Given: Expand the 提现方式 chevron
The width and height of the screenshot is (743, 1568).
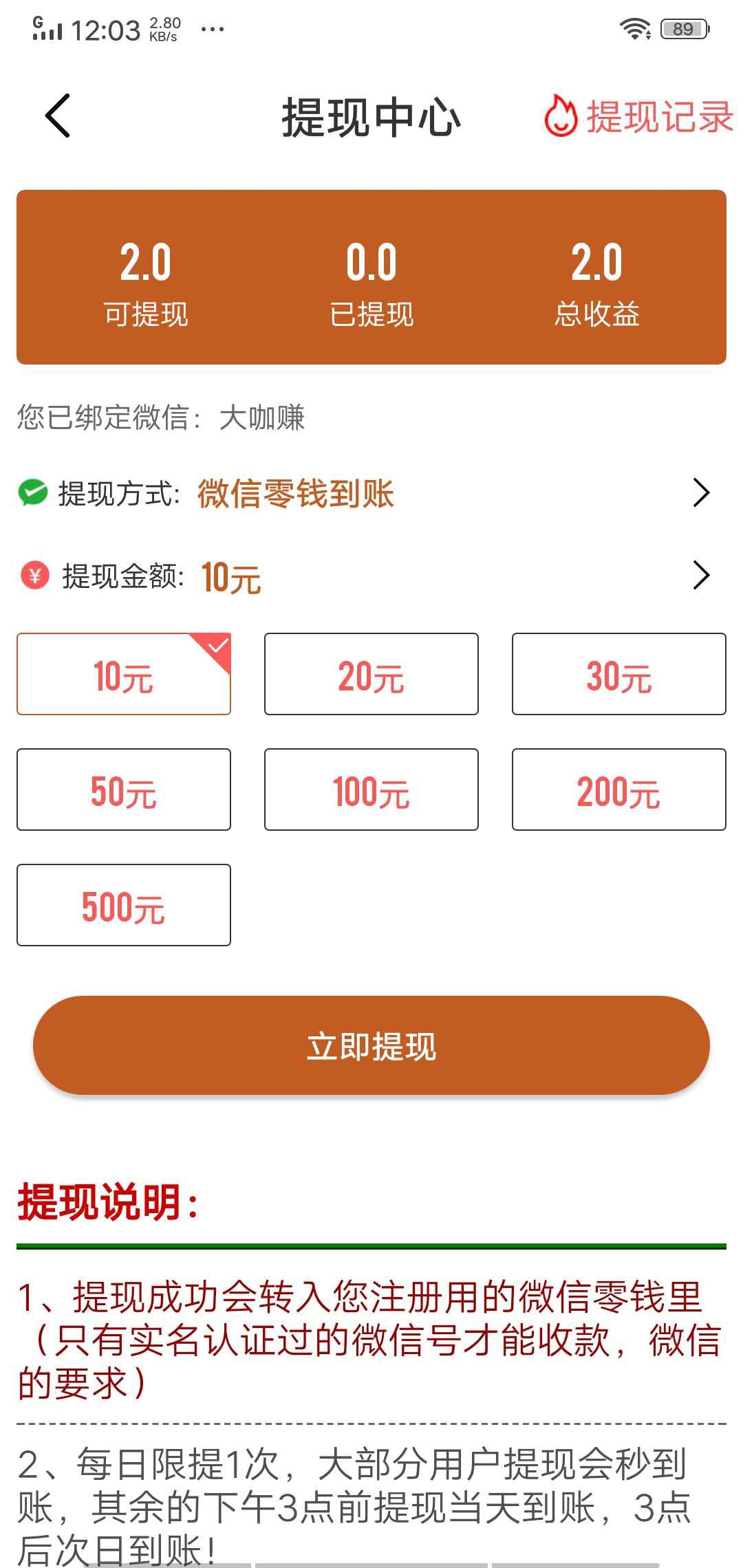Looking at the screenshot, I should click(x=702, y=492).
